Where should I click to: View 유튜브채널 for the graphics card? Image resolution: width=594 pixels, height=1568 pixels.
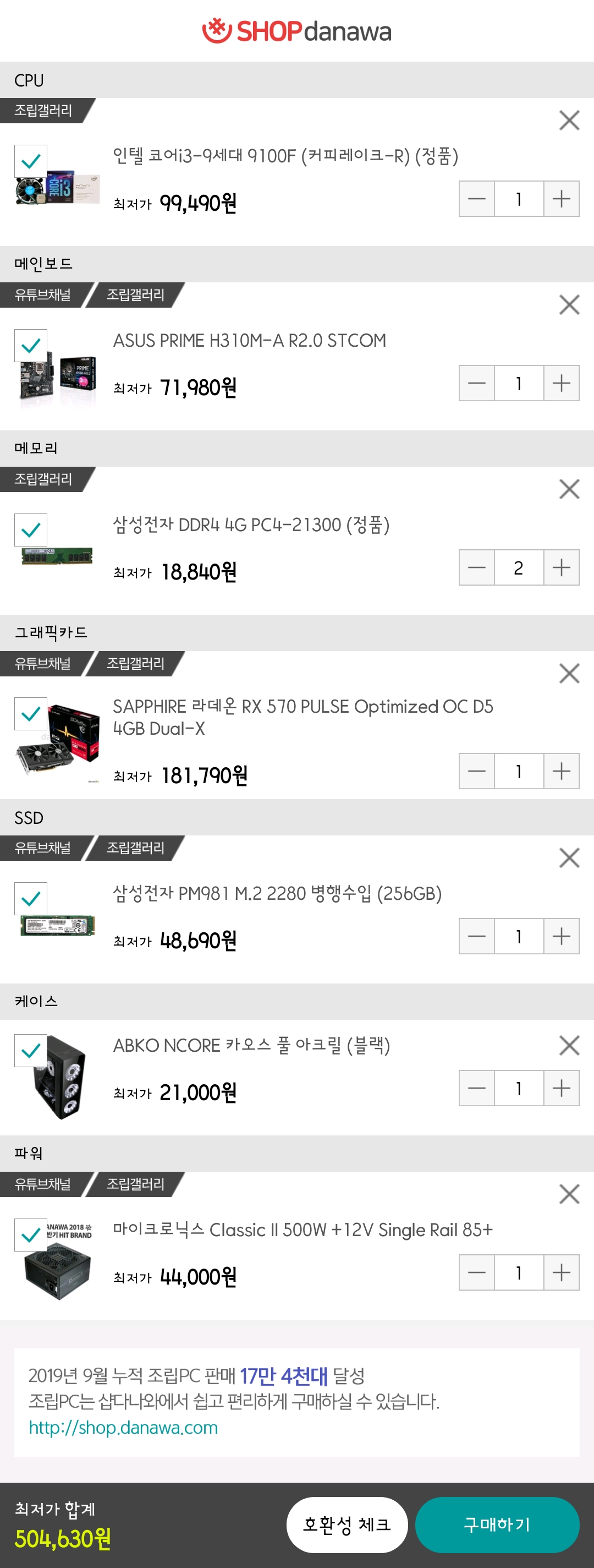(42, 664)
